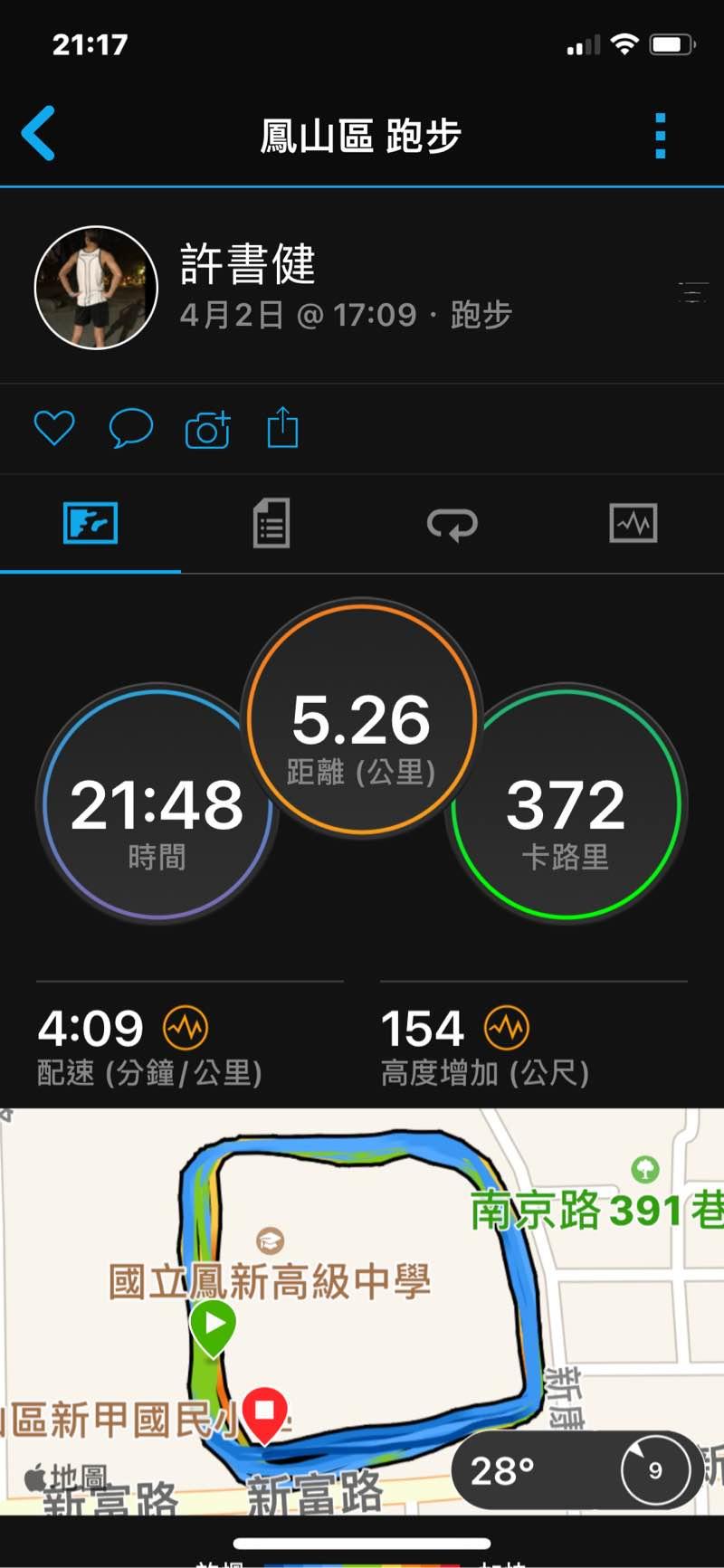Open 許書健's profile picture

pyautogui.click(x=96, y=288)
